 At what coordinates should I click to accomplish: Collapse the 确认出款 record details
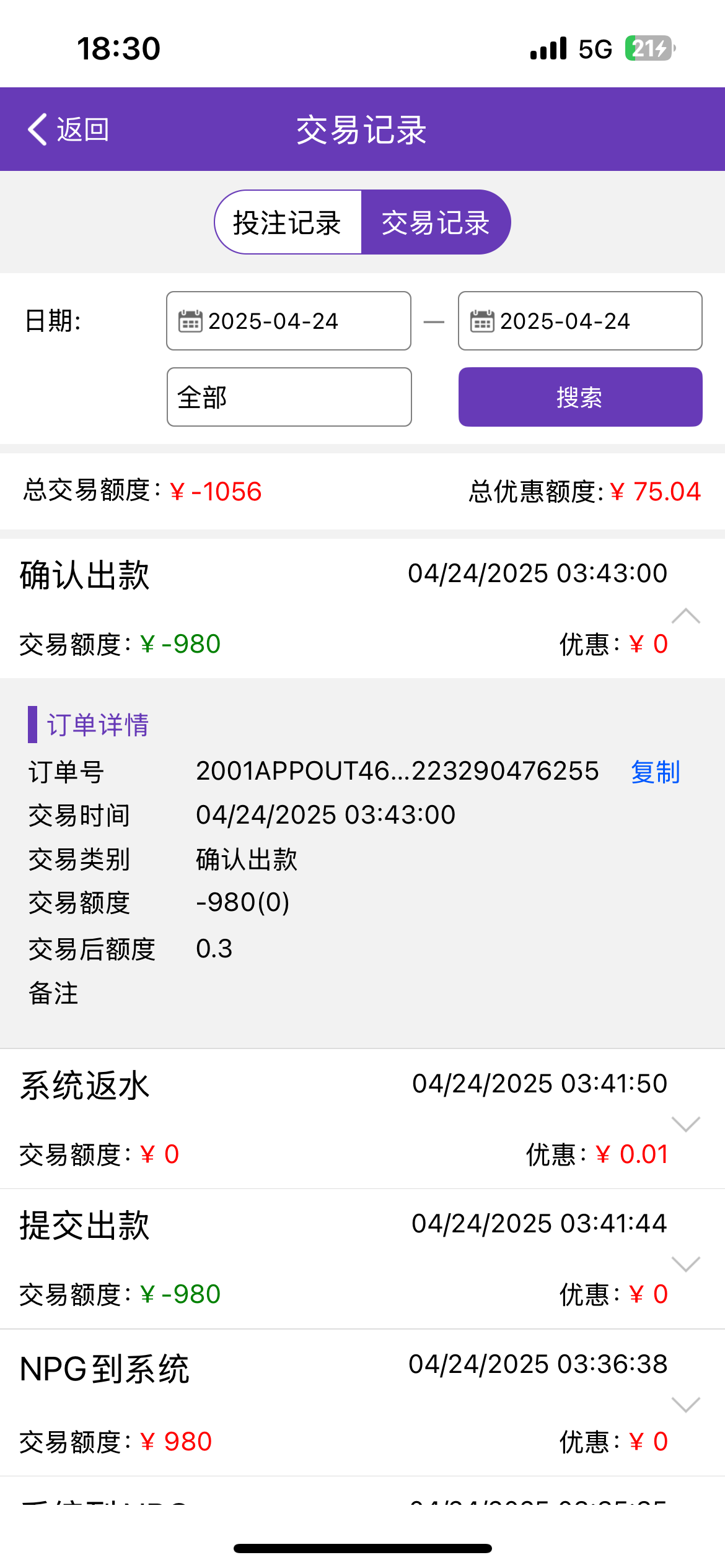click(685, 616)
